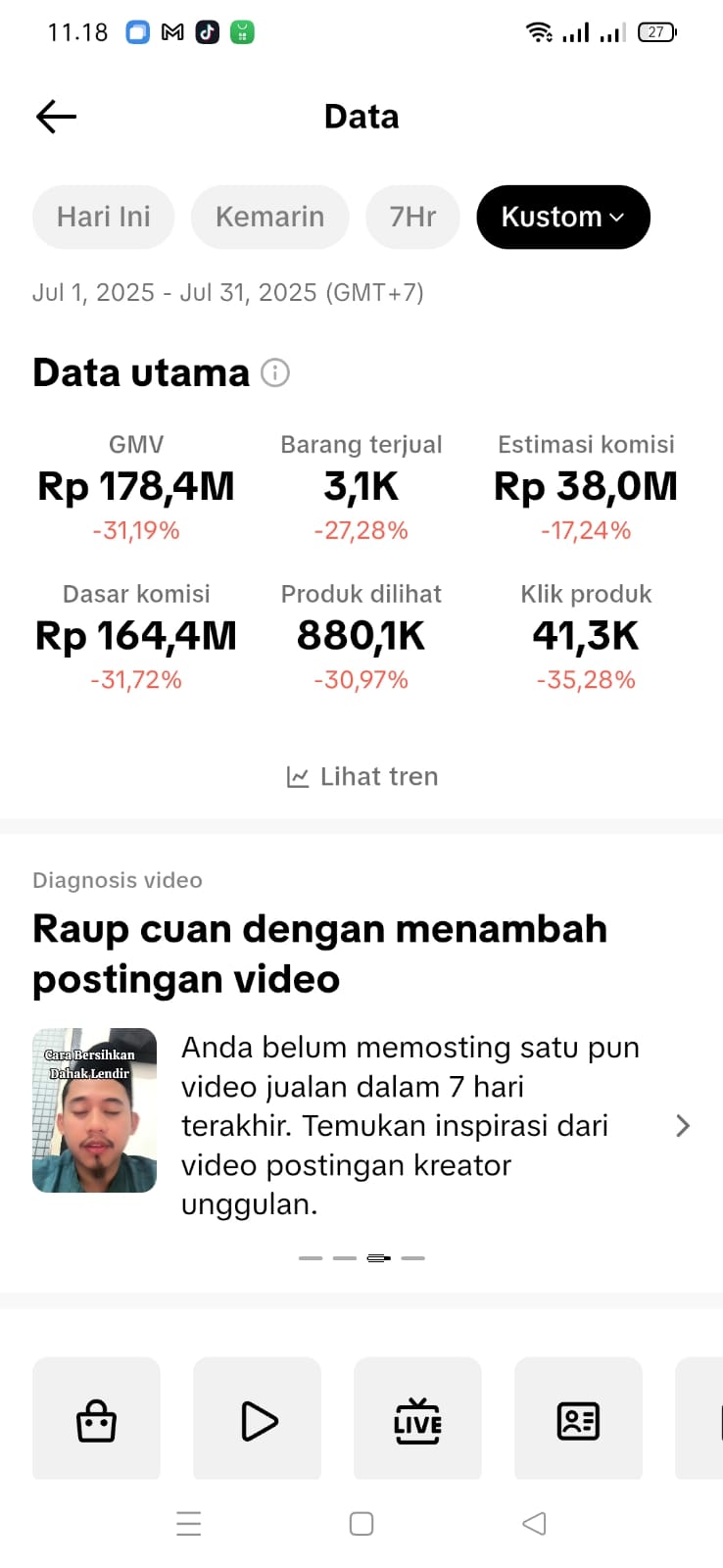This screenshot has height=1568, width=723.
Task: Switch to the Kemarin range
Action: [269, 217]
